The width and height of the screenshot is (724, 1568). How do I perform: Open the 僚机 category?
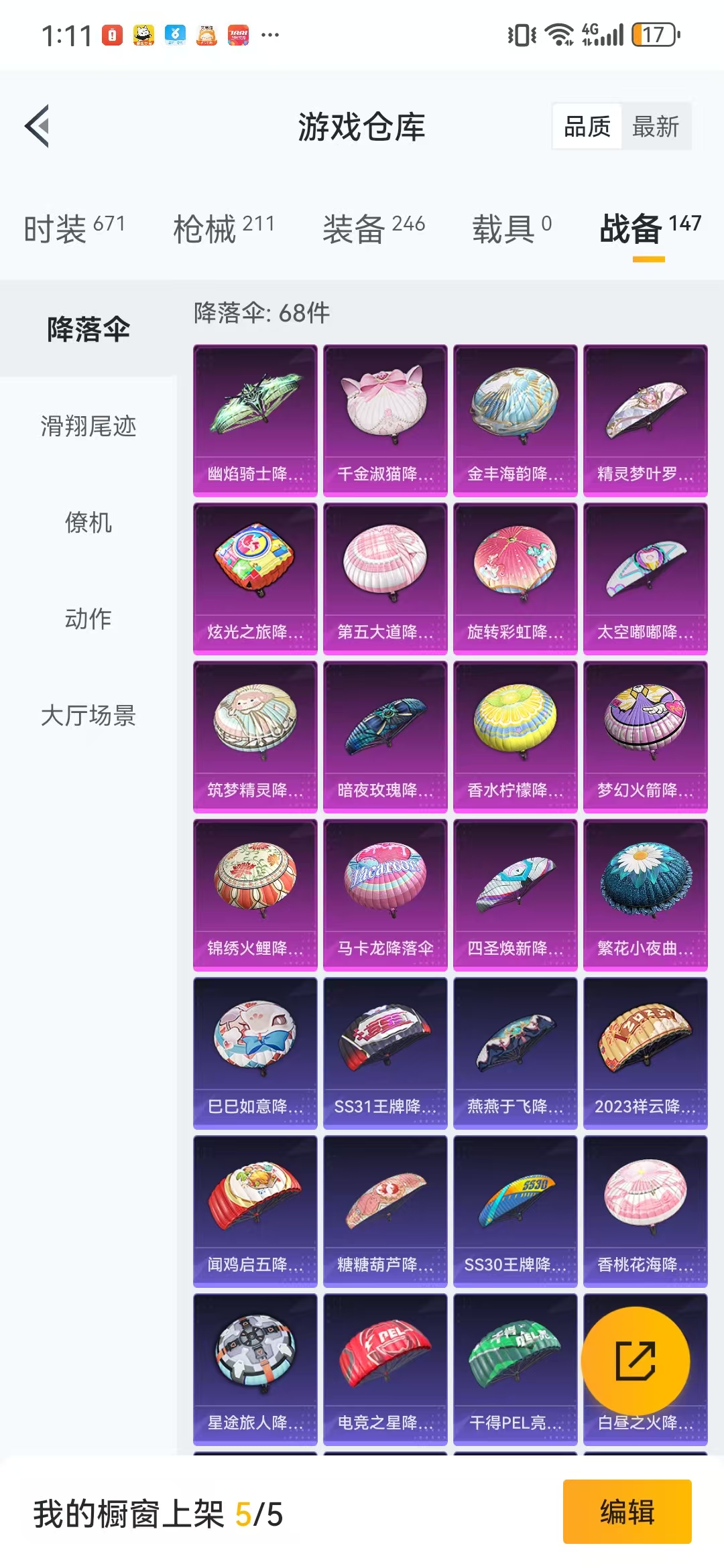88,523
